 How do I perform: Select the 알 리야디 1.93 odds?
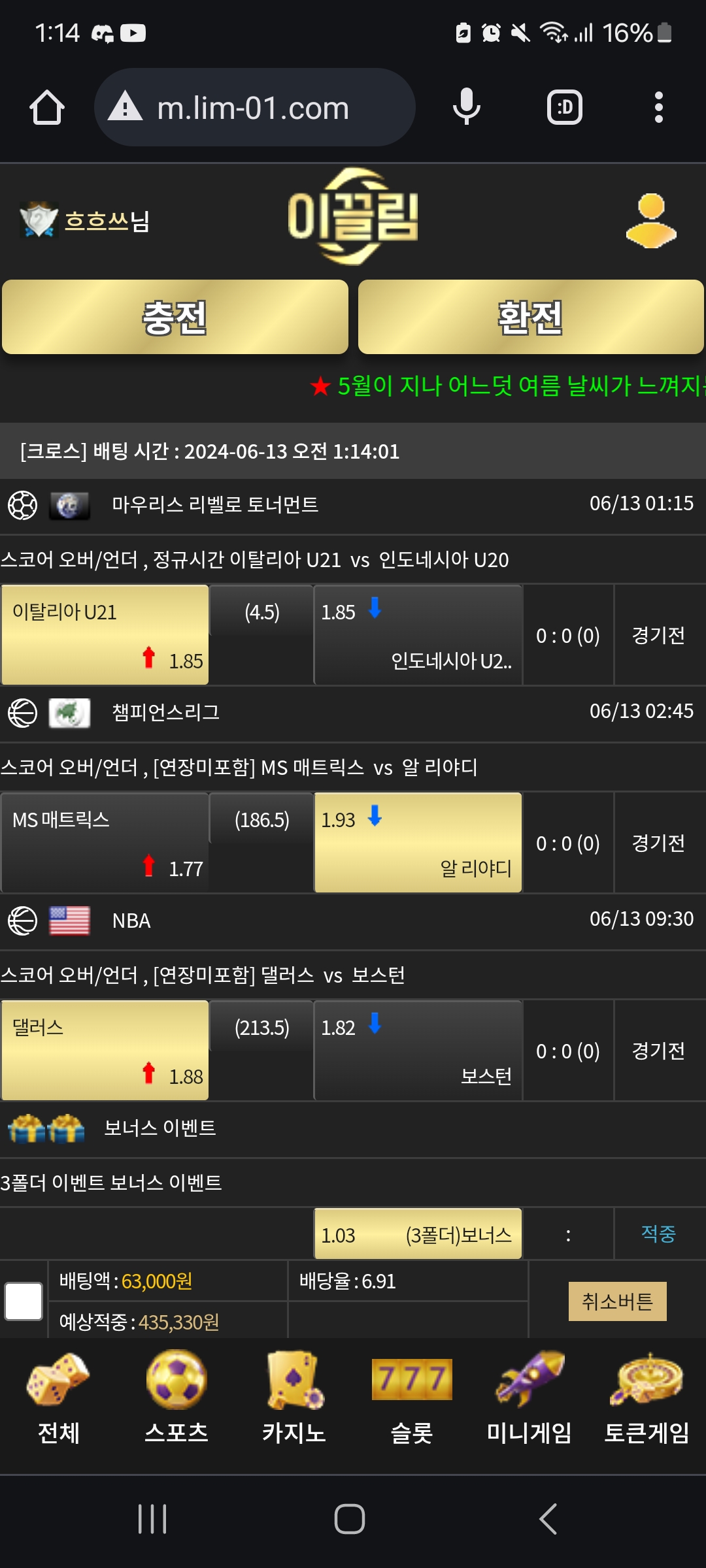click(418, 843)
